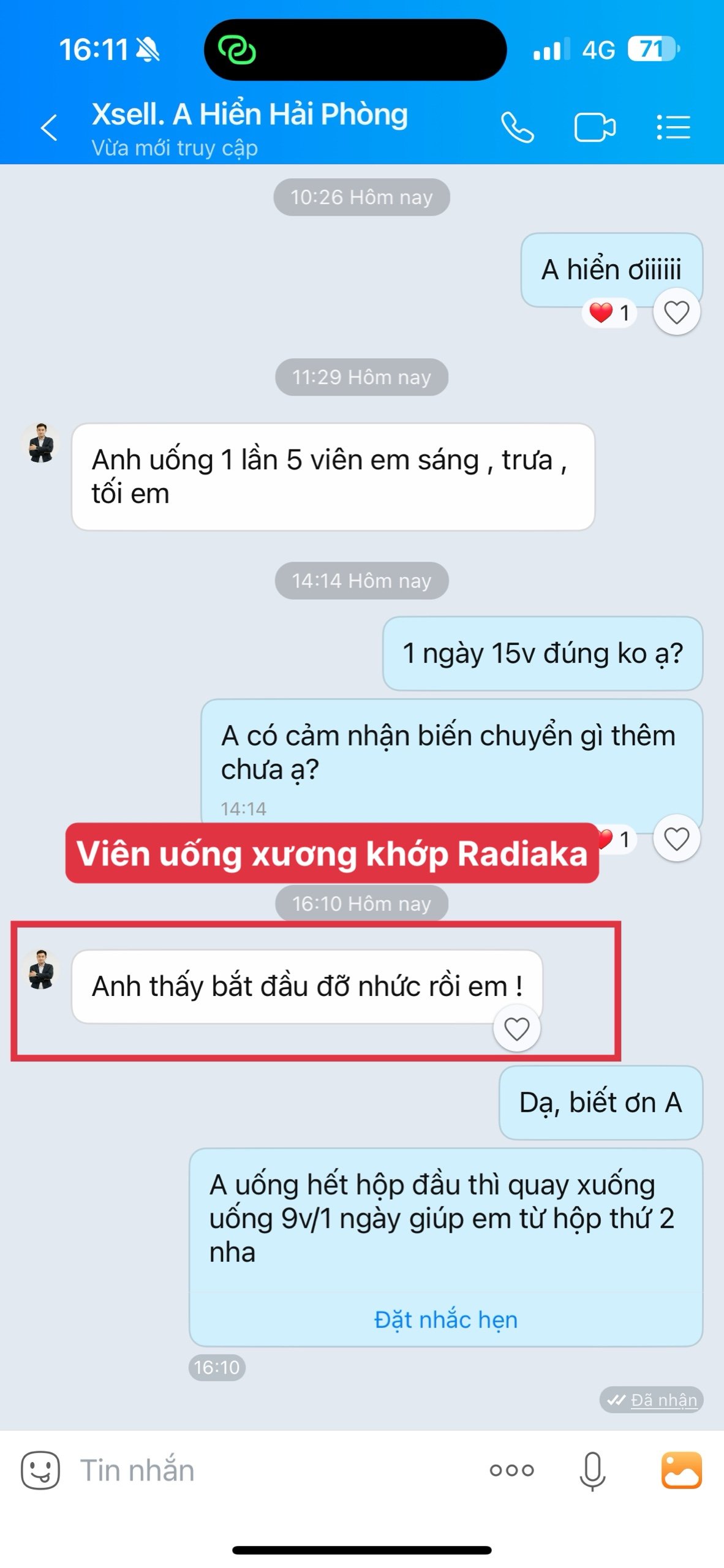React with heart to "A hiển ơiiiiii"
The height and width of the screenshot is (1568, 724).
(676, 313)
